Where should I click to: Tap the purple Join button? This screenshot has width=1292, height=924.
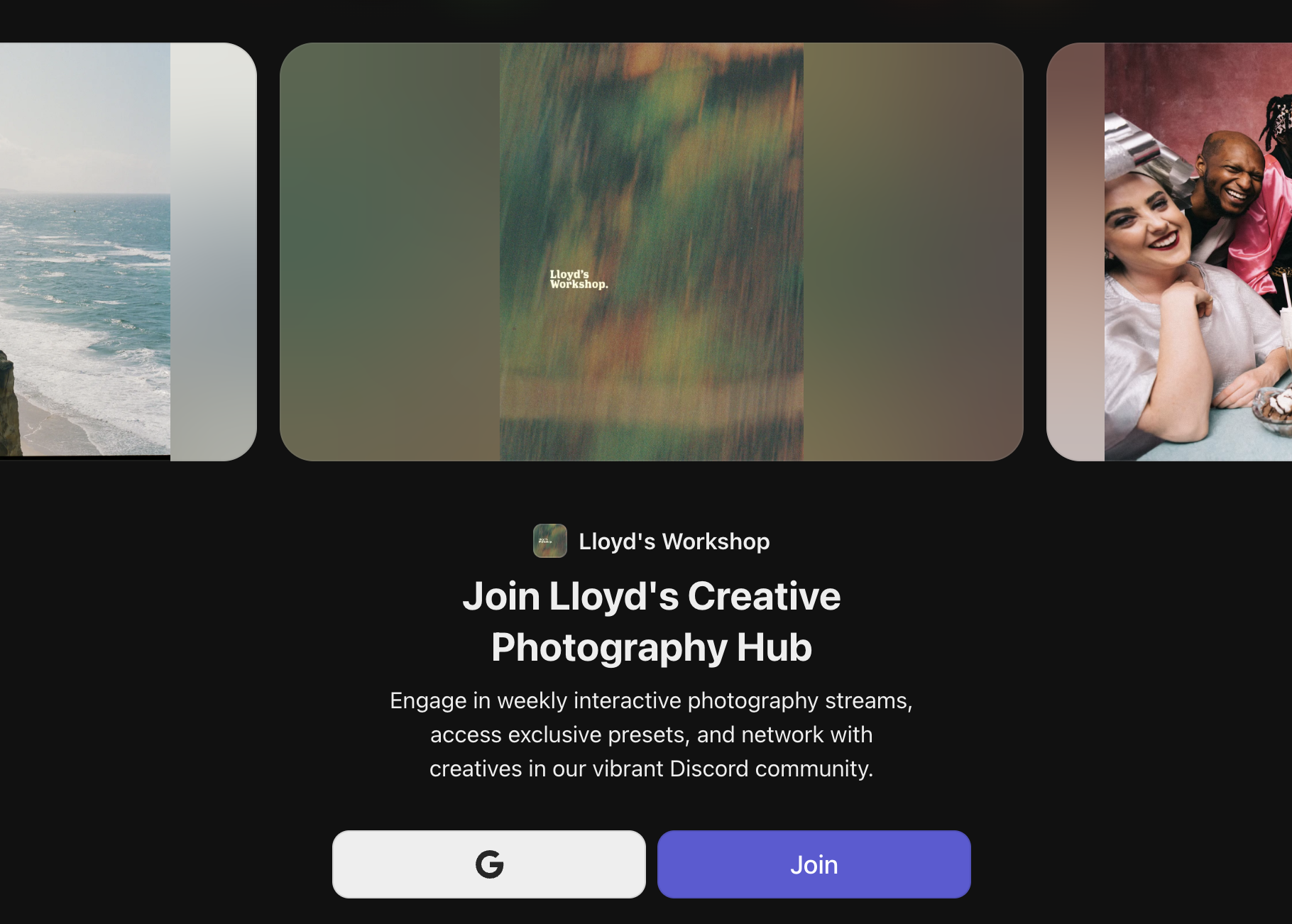[814, 864]
